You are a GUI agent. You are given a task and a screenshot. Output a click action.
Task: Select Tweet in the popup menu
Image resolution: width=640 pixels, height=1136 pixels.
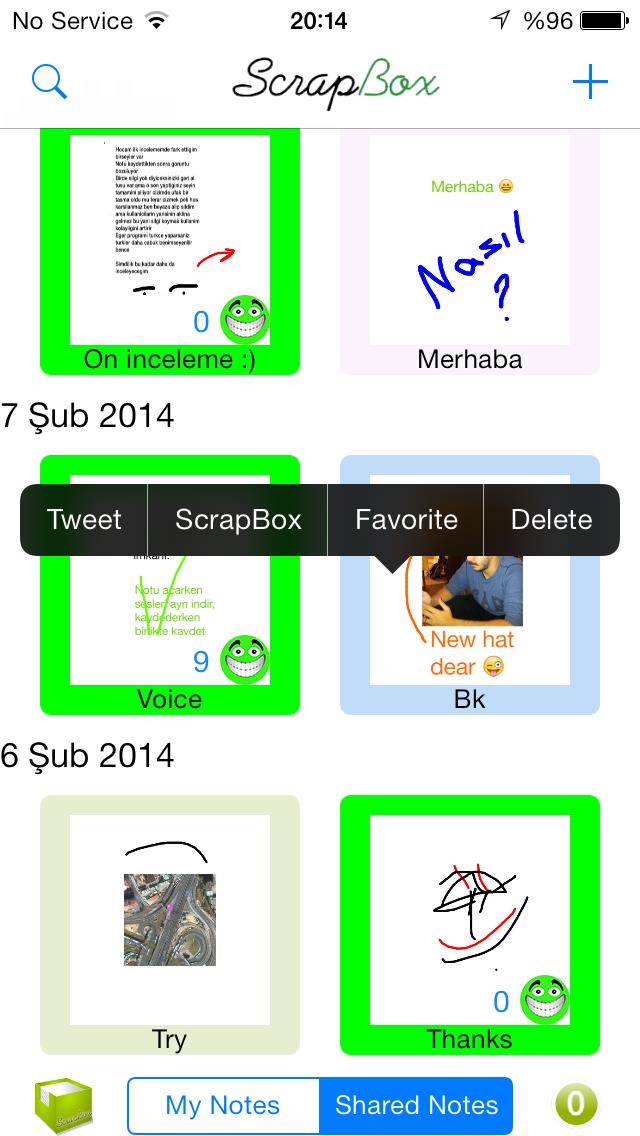coord(84,520)
